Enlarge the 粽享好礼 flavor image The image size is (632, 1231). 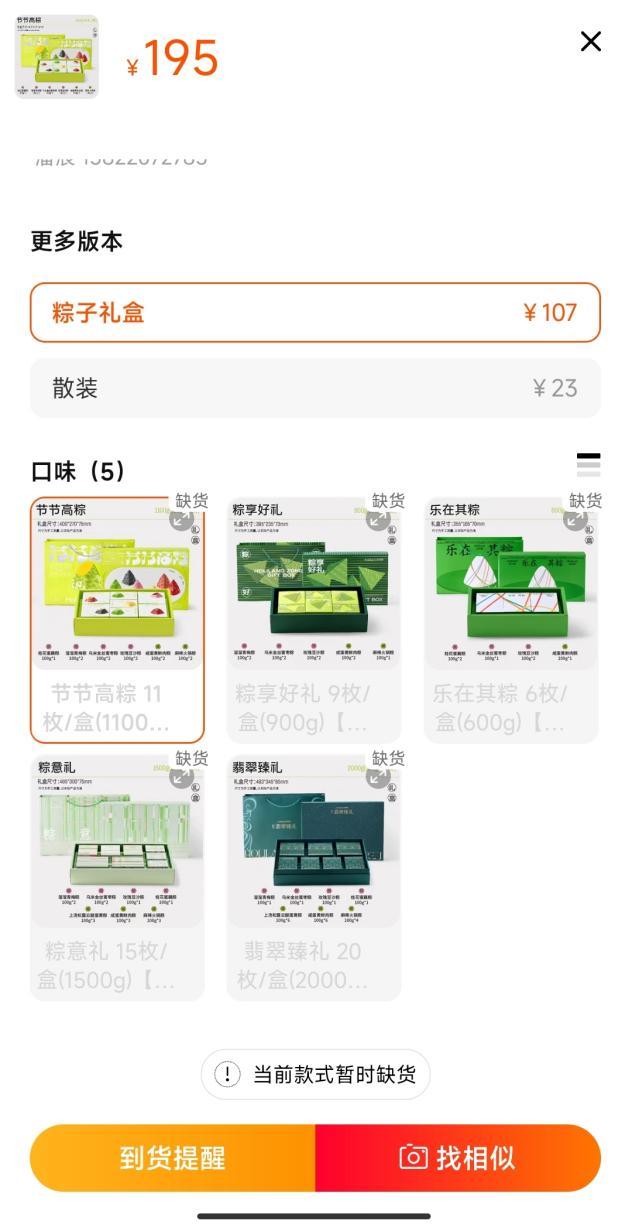point(378,519)
